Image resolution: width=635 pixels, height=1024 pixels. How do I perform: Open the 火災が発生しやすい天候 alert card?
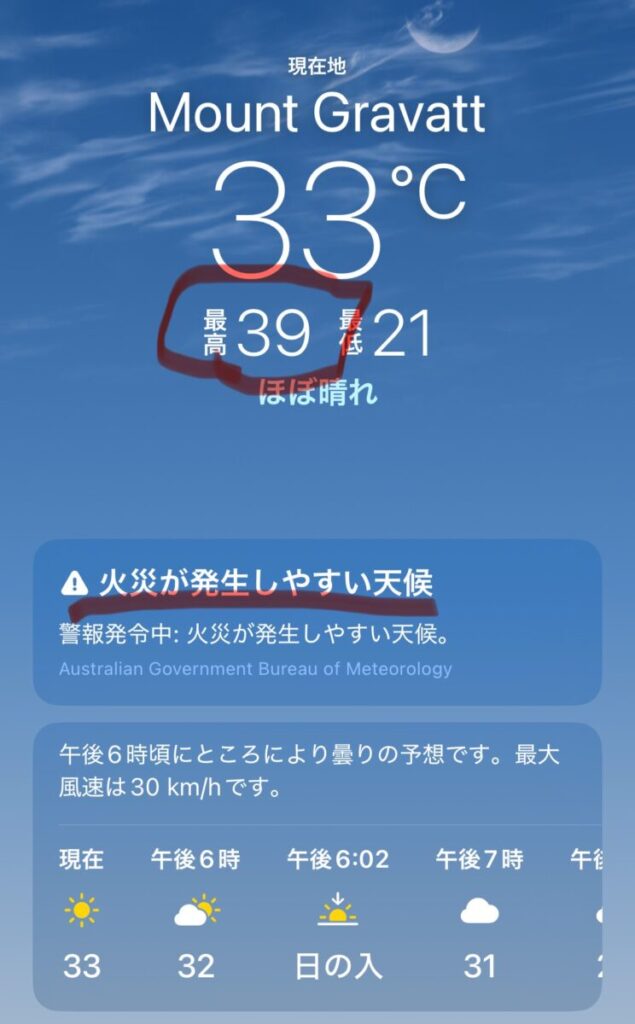317,622
